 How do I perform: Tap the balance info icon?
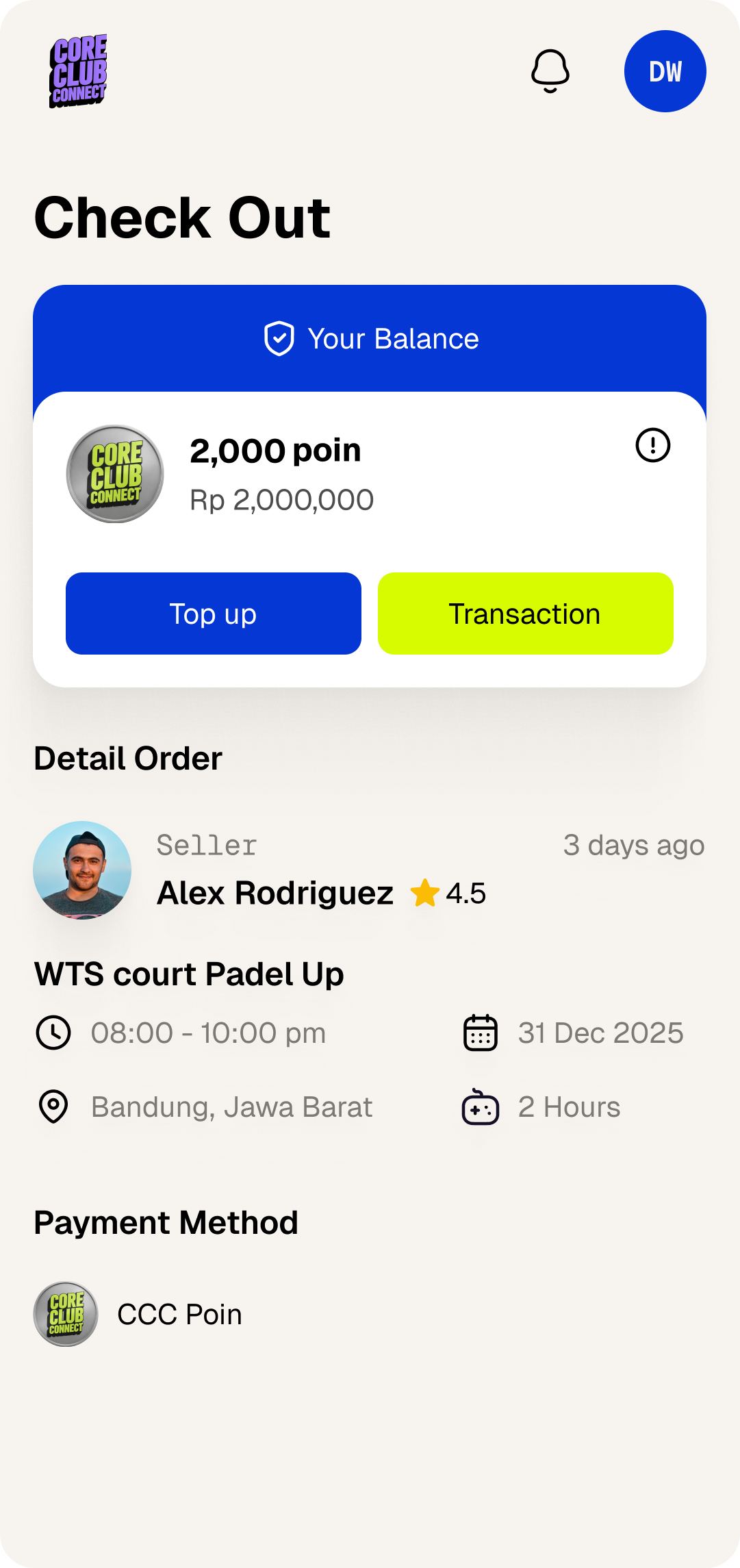[x=652, y=446]
